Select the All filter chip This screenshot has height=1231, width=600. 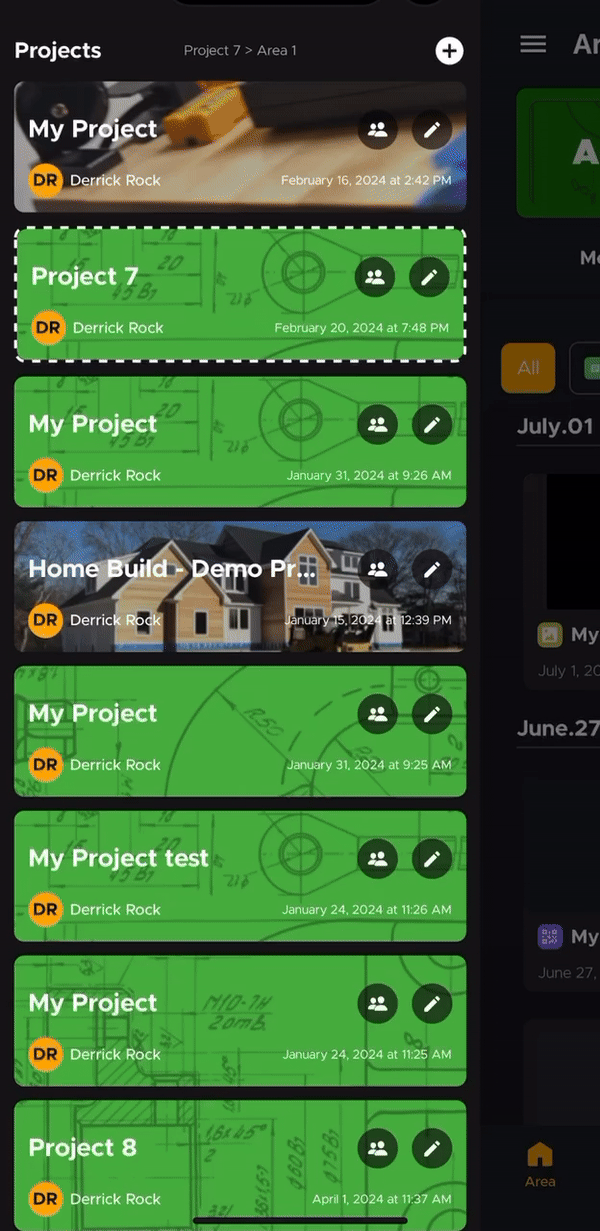pyautogui.click(x=528, y=368)
